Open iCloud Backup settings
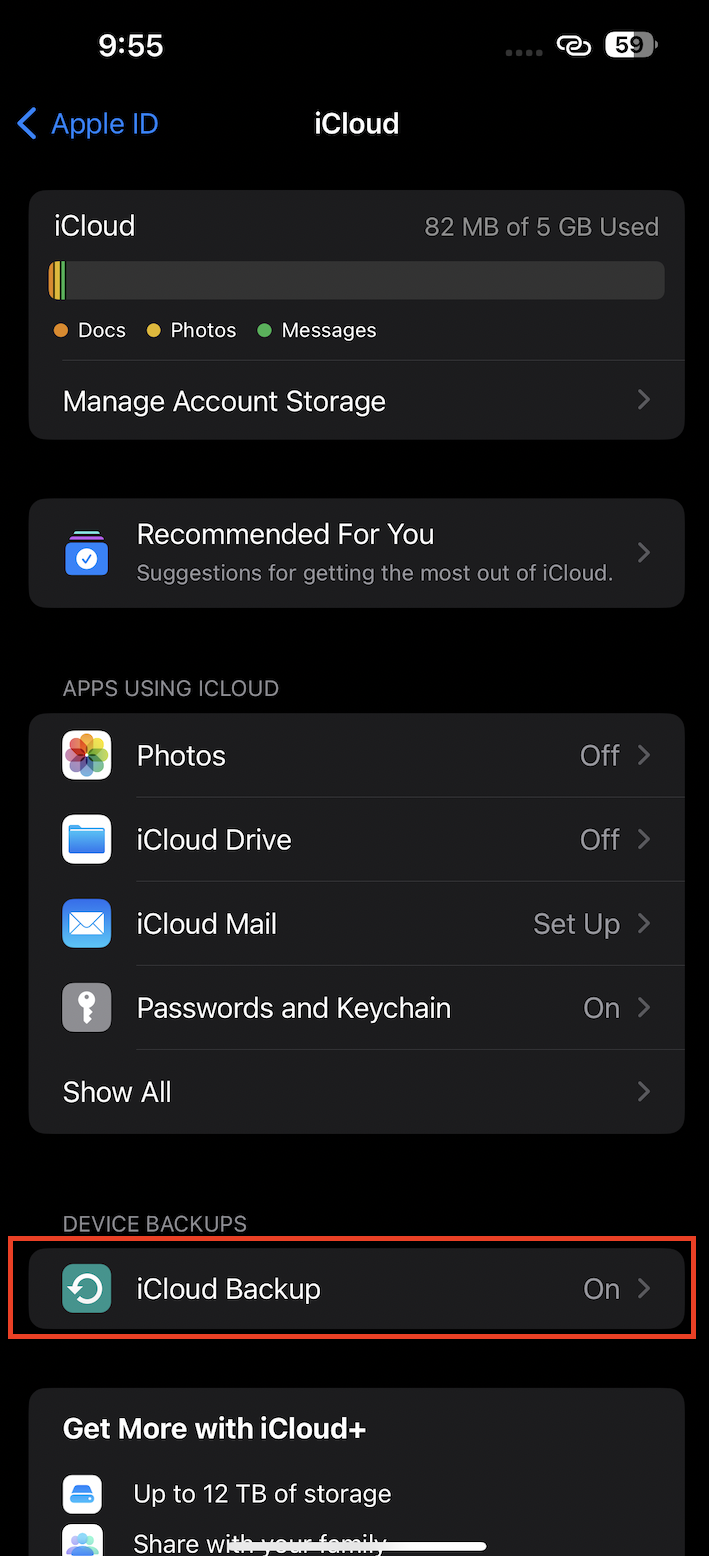This screenshot has height=1556, width=709. pyautogui.click(x=356, y=1289)
